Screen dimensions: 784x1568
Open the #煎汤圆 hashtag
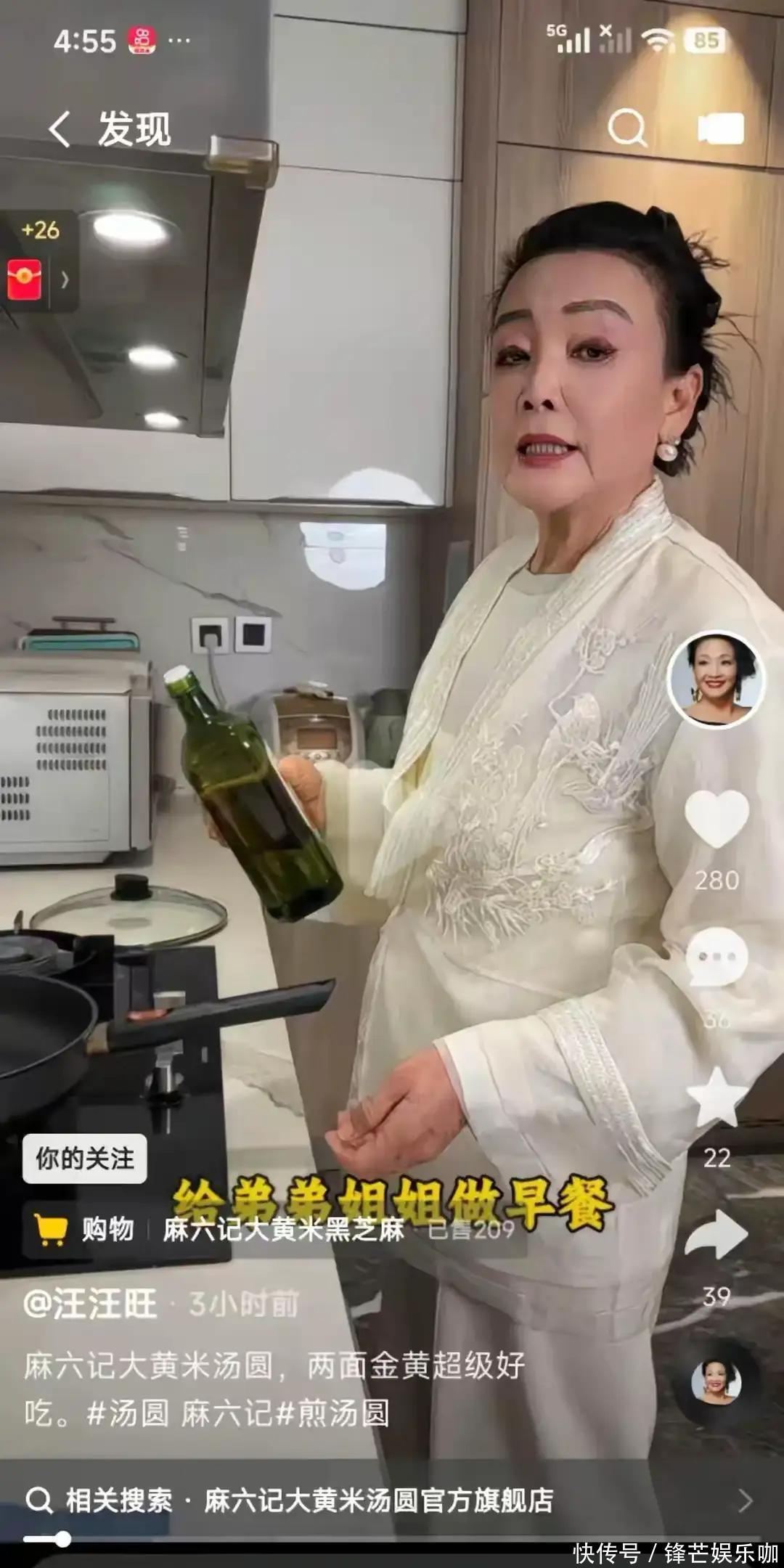tap(334, 1413)
